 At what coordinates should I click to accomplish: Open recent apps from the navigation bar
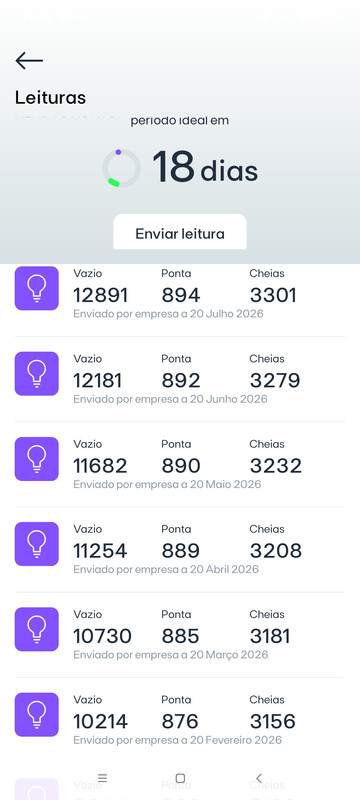coord(102,778)
